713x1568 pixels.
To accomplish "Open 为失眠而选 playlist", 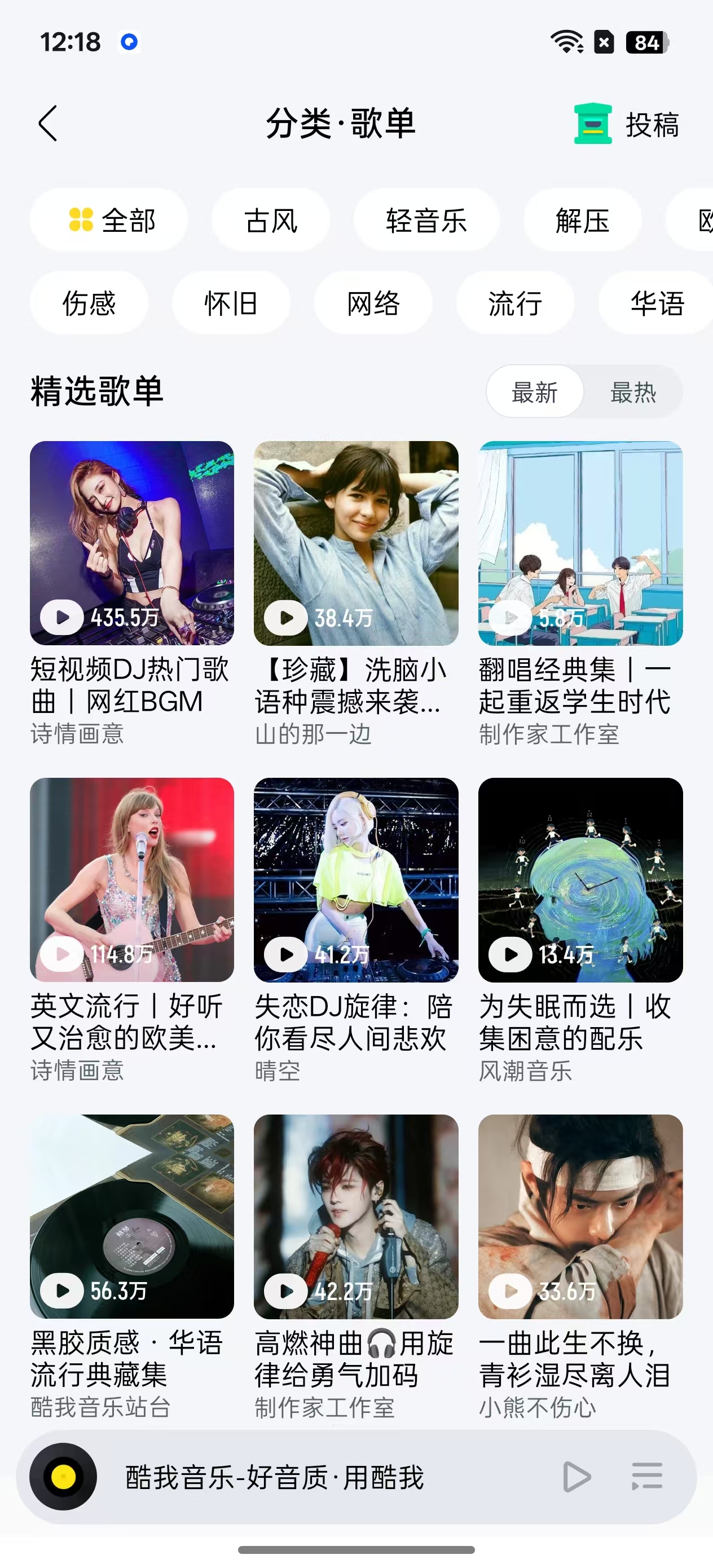I will click(580, 930).
